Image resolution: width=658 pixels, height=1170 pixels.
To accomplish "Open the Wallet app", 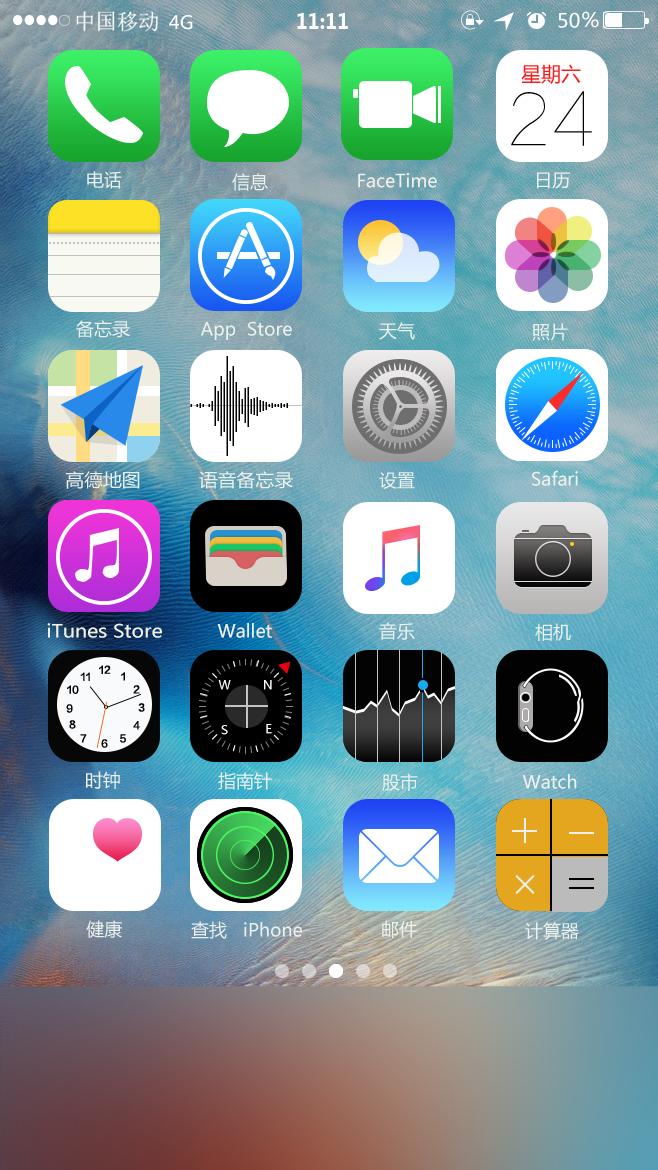I will (246, 556).
